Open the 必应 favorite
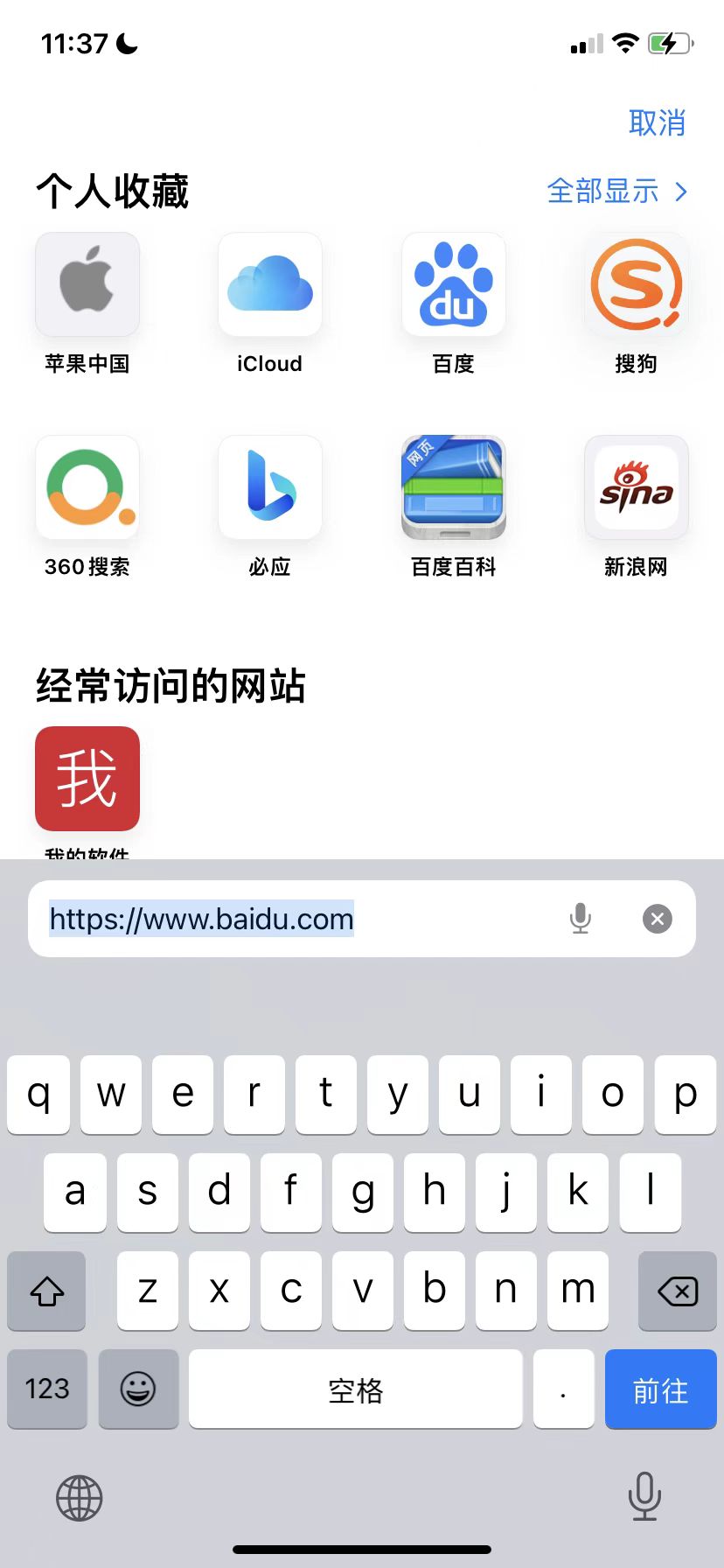 click(x=270, y=488)
